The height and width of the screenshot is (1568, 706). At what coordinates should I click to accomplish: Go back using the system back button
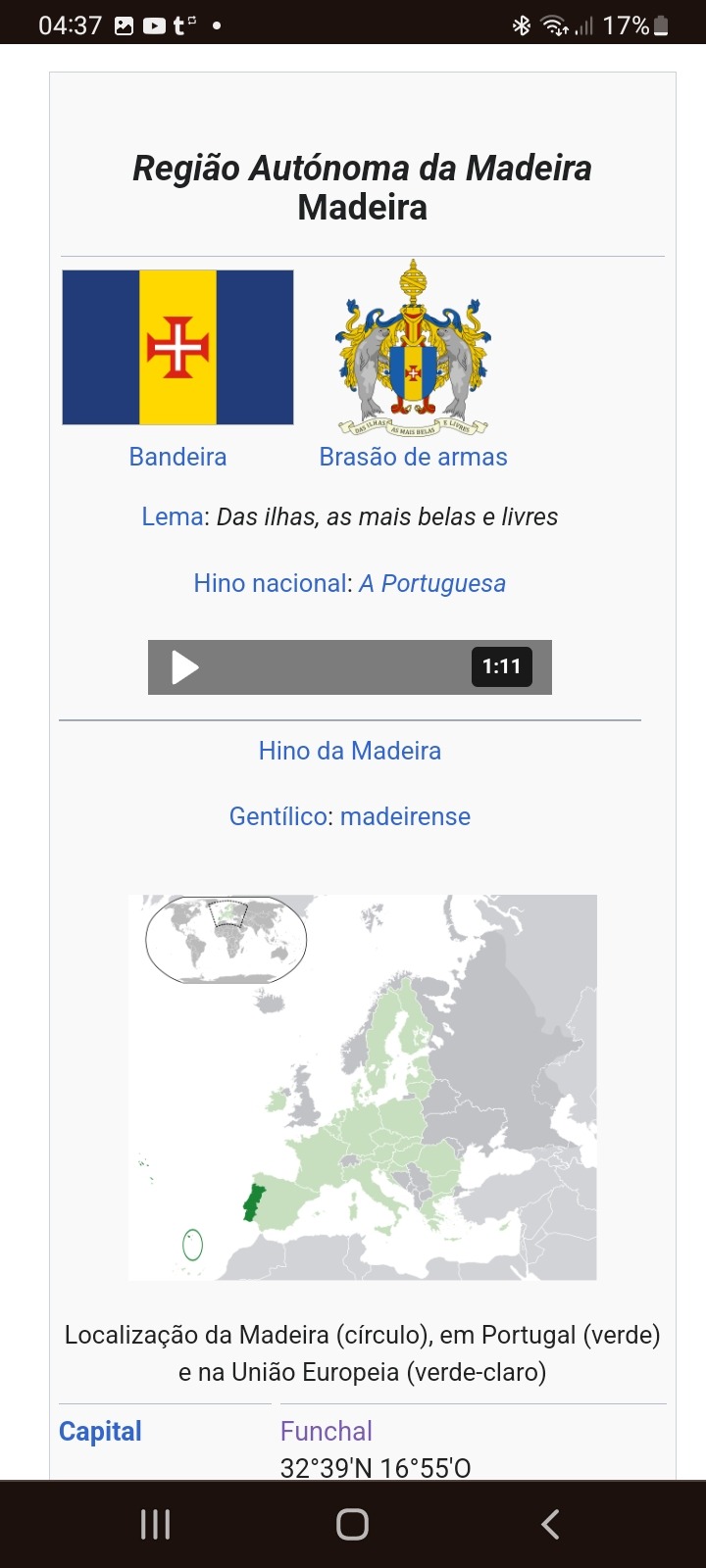pyautogui.click(x=550, y=1524)
